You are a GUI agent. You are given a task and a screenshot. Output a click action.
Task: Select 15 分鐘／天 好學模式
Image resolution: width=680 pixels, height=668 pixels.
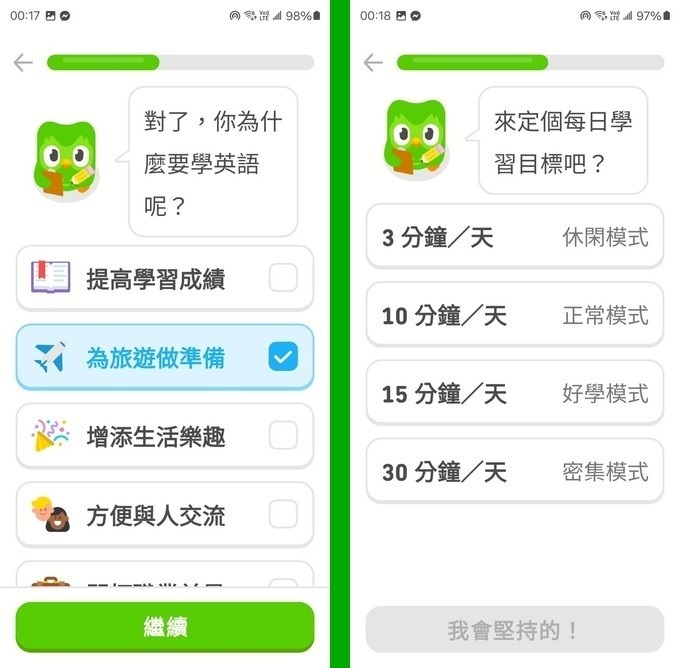click(515, 394)
